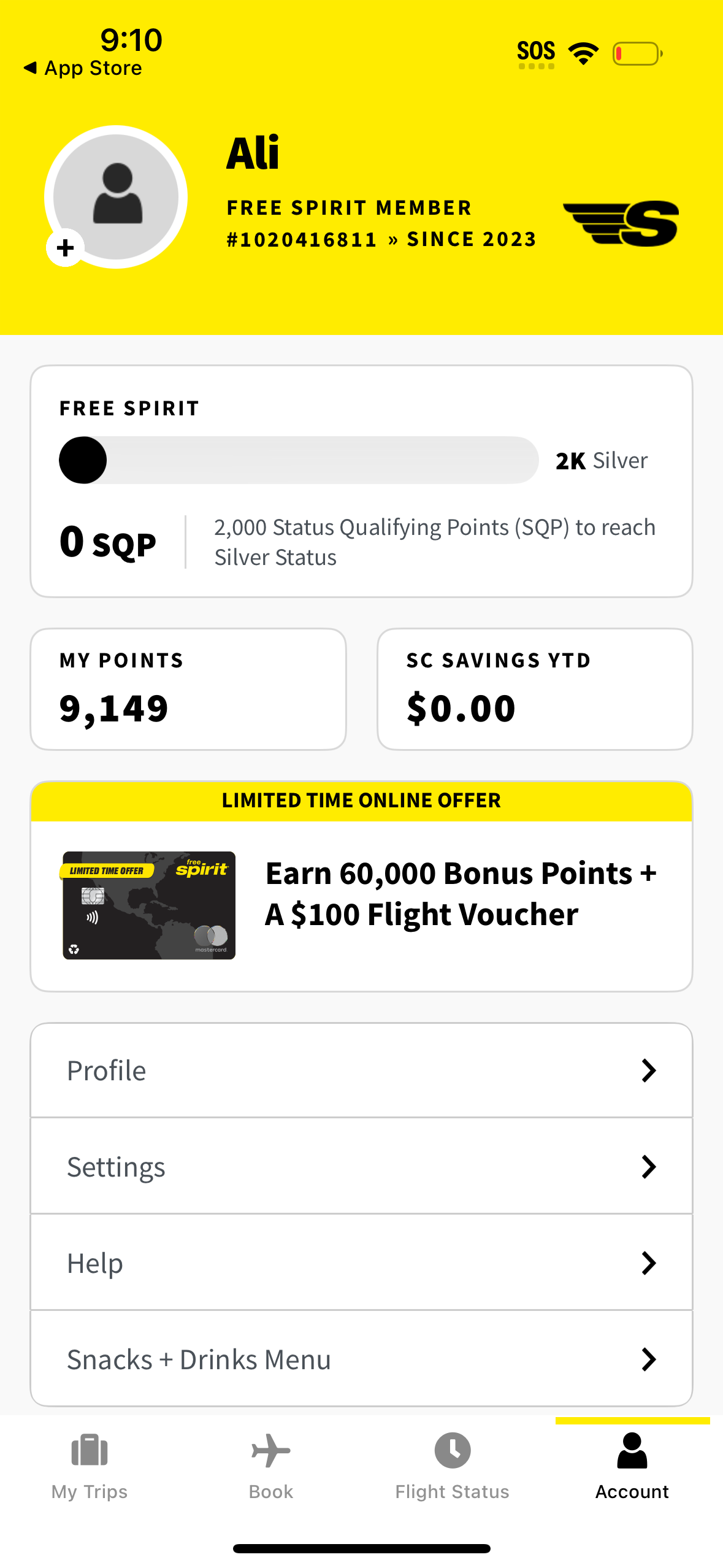The height and width of the screenshot is (1568, 723).
Task: Switch to the My Trips tab
Action: pyautogui.click(x=90, y=1466)
